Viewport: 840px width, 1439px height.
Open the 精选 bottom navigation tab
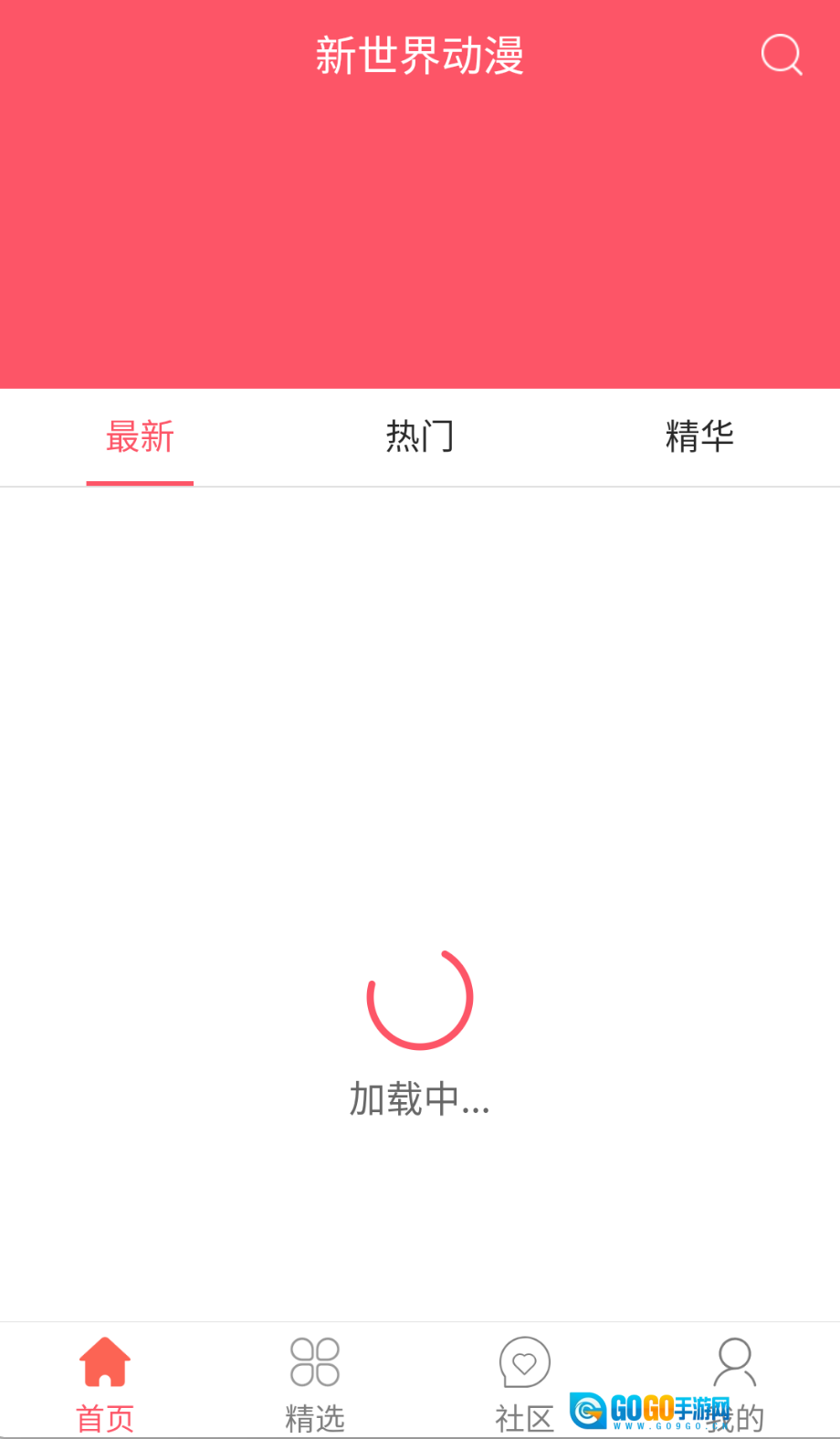tap(315, 1382)
